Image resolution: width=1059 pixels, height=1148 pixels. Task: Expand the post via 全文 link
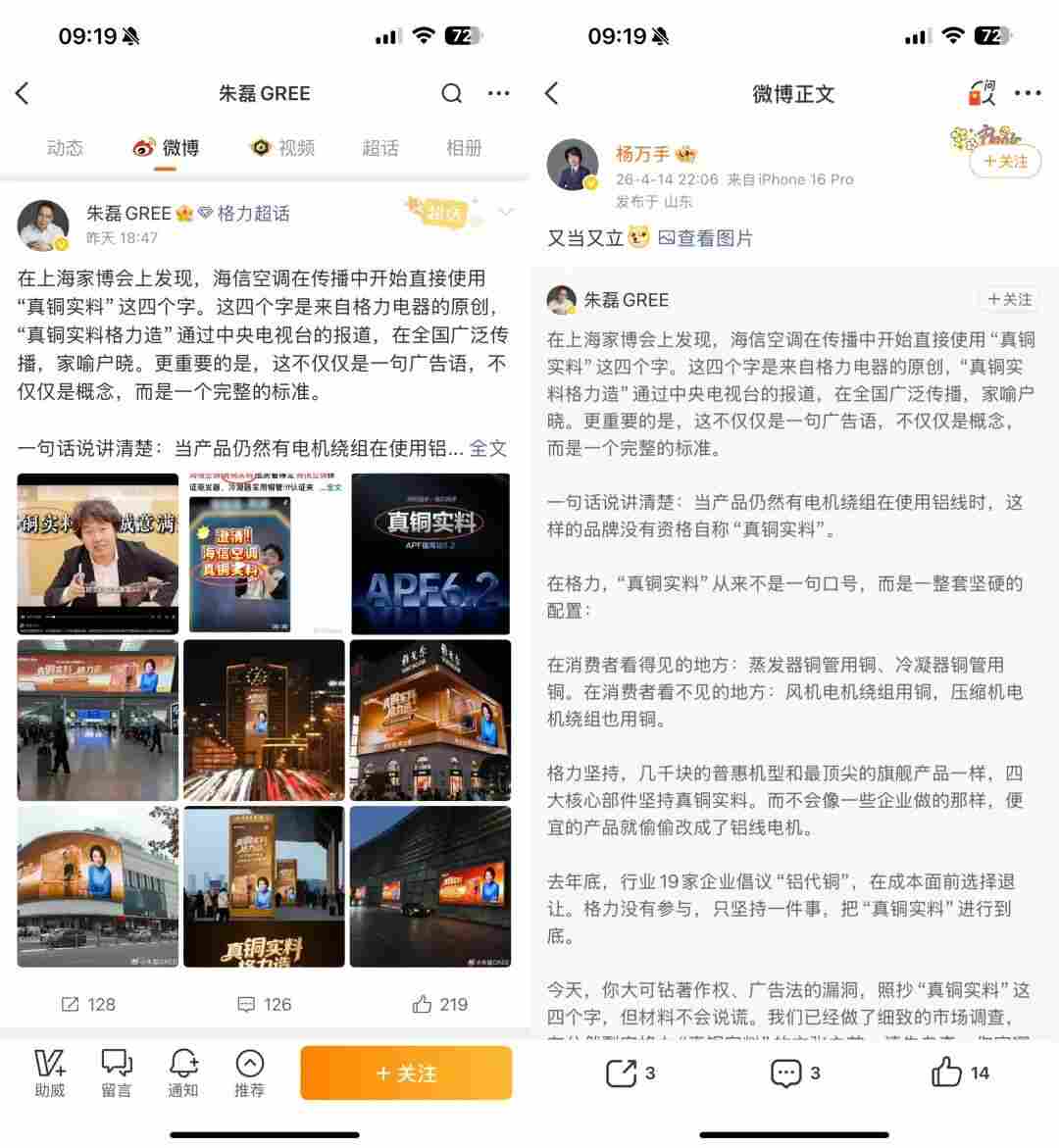point(487,448)
